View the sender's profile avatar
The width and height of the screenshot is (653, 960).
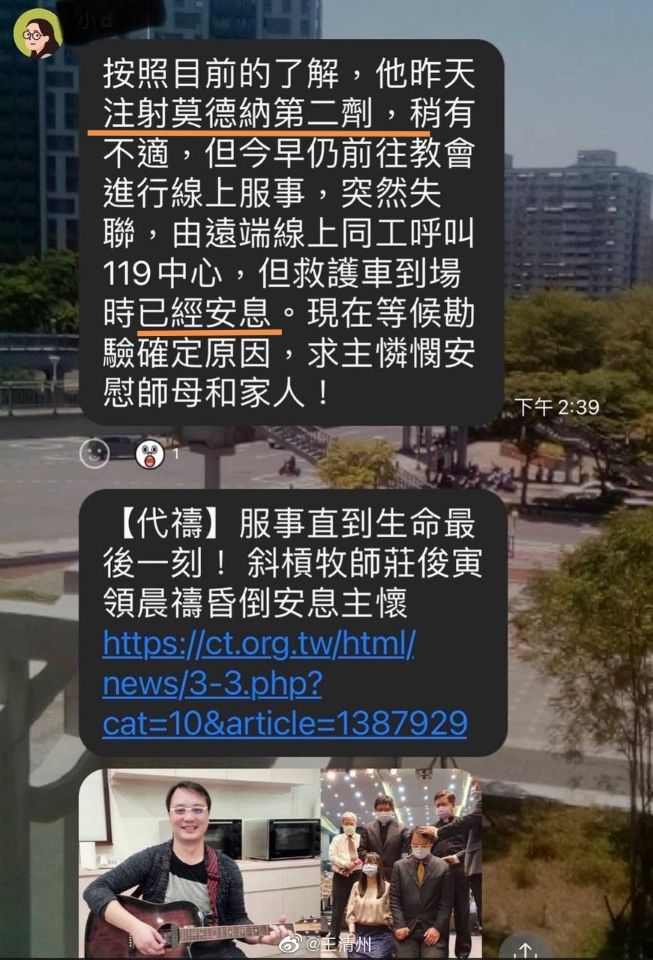point(38,33)
